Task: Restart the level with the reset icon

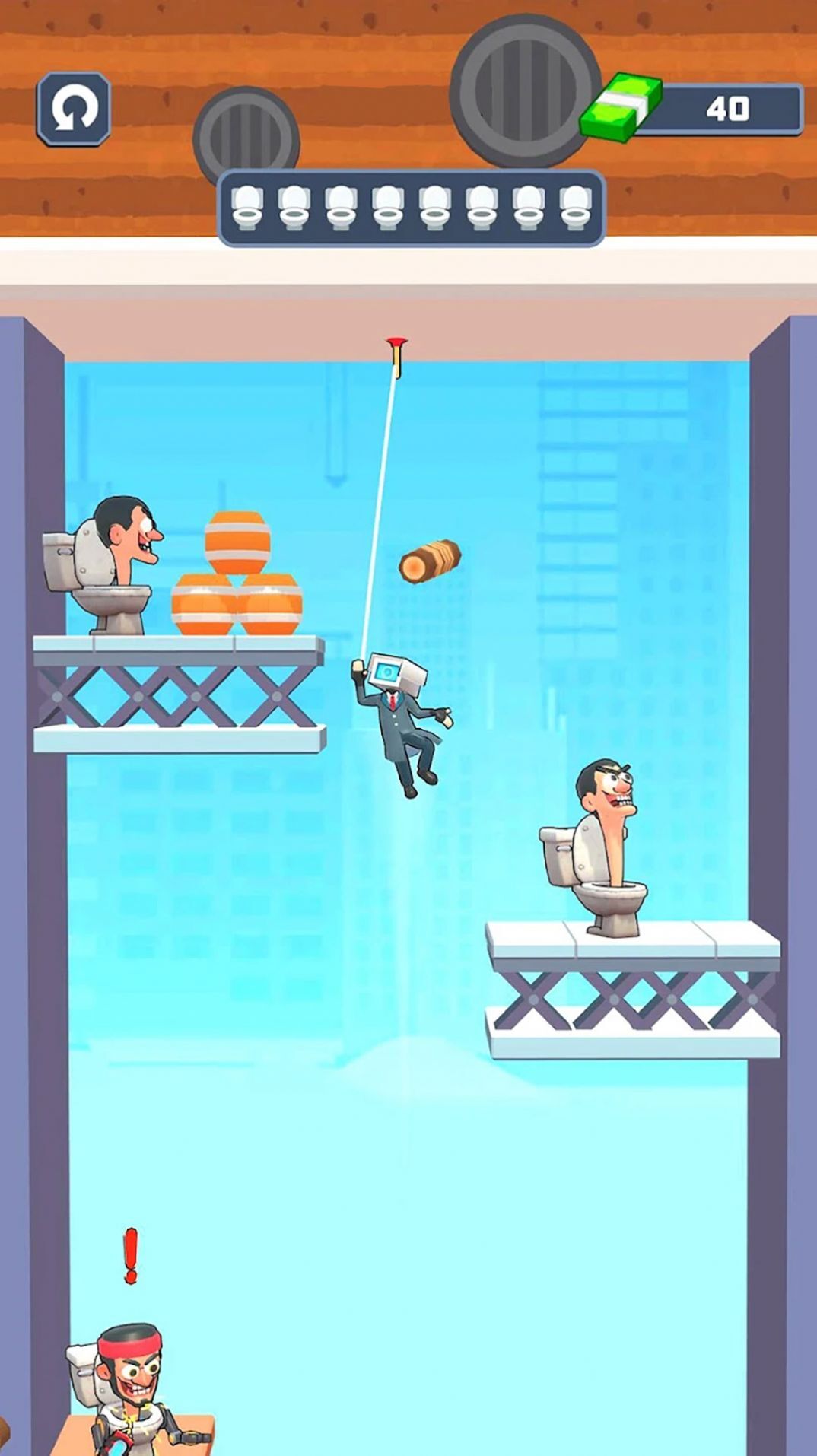Action: click(74, 110)
